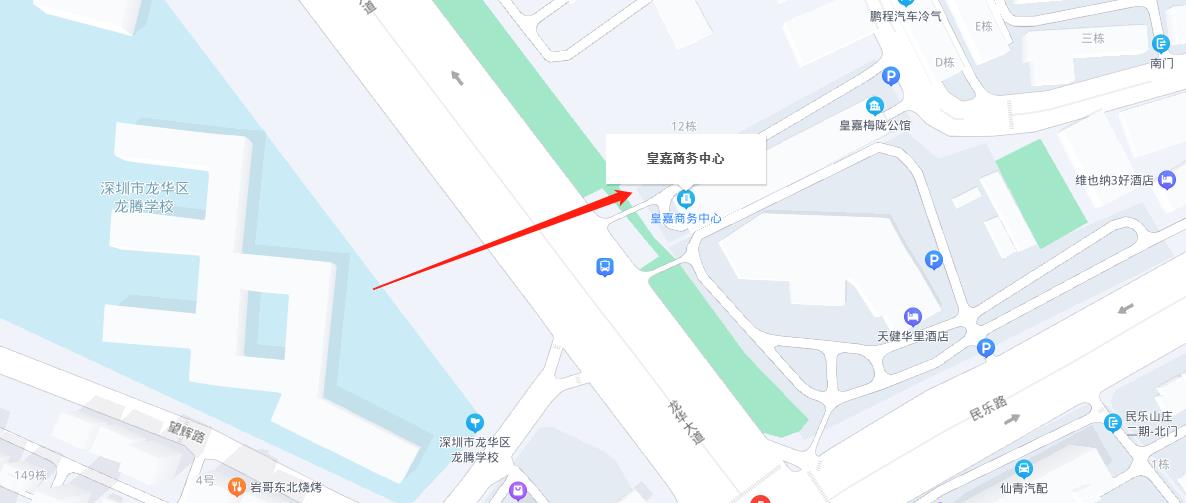
Task: Tap the bus stop icon on 龙华大道
Action: pos(604,266)
